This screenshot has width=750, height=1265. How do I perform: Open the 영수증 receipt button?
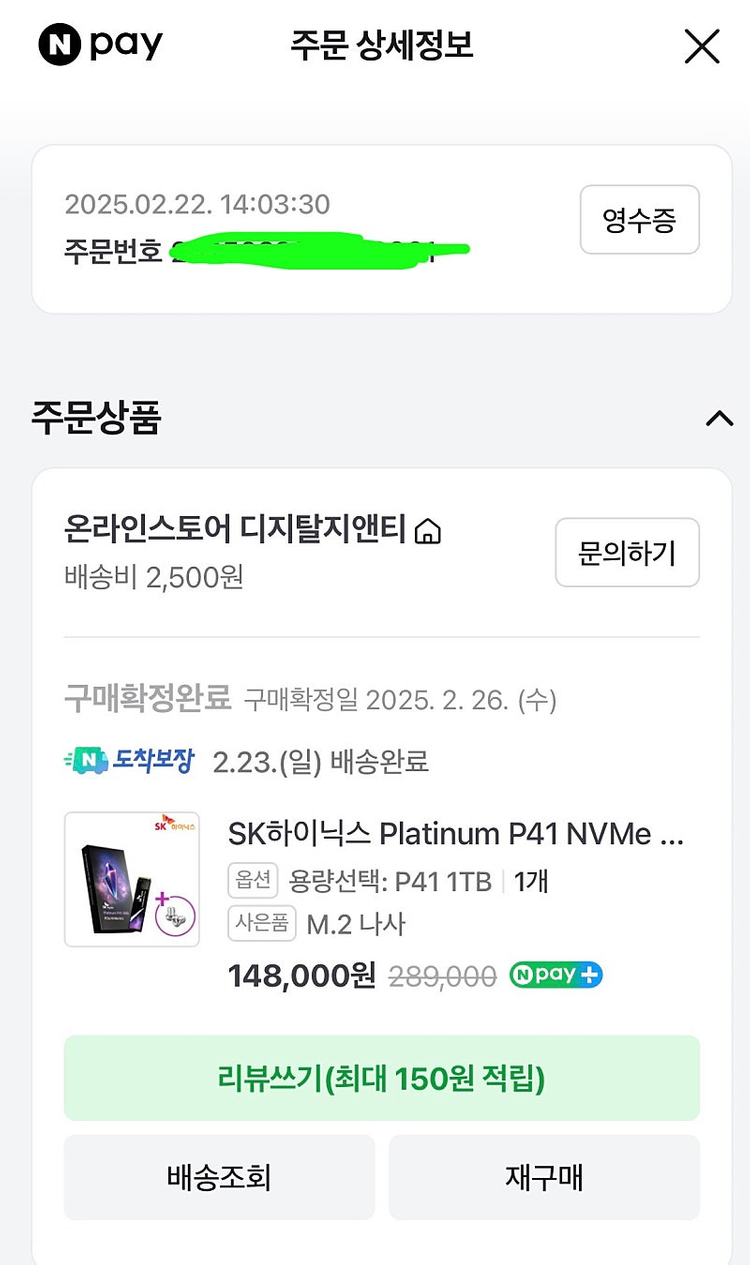click(639, 220)
